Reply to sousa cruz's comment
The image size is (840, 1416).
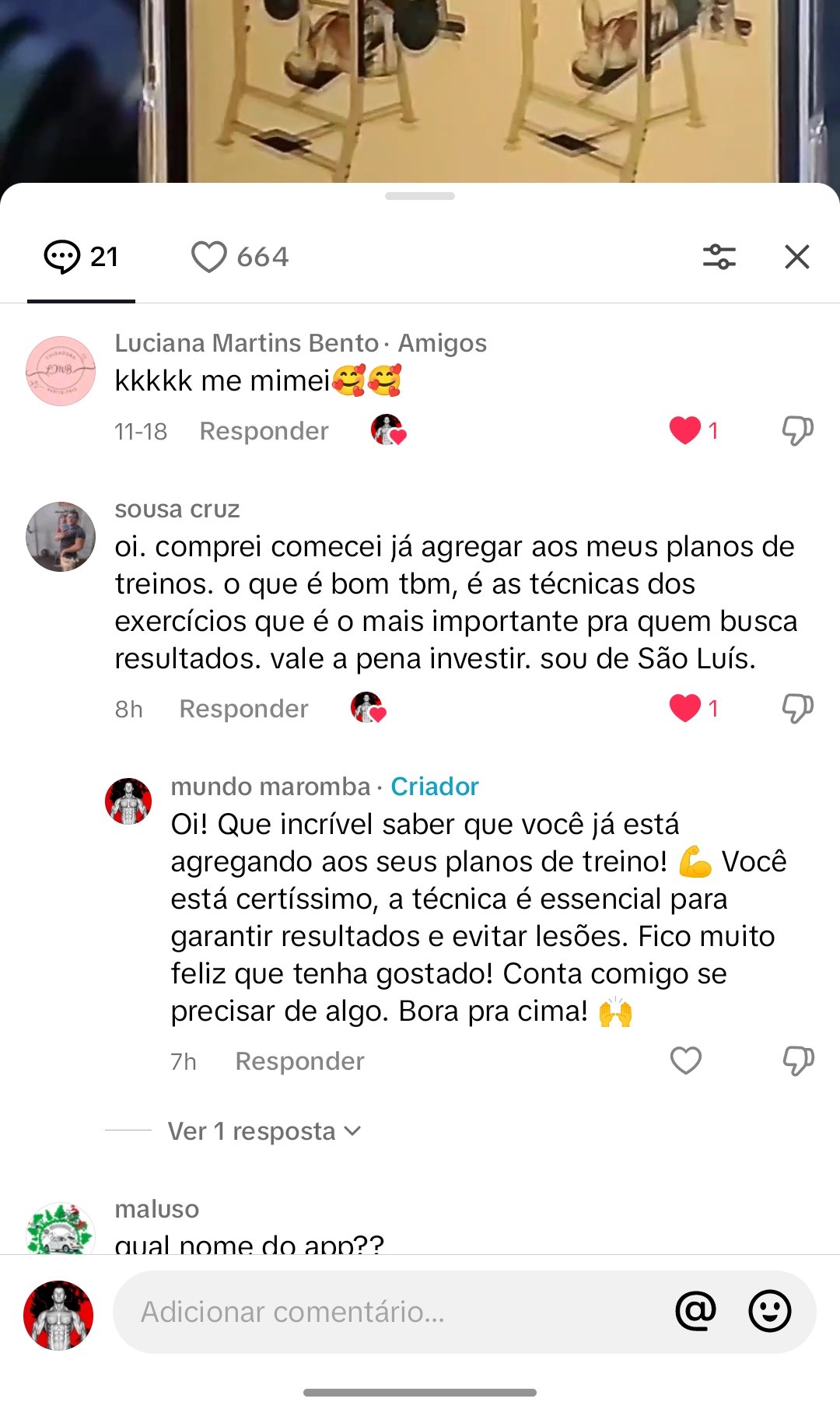coord(243,709)
